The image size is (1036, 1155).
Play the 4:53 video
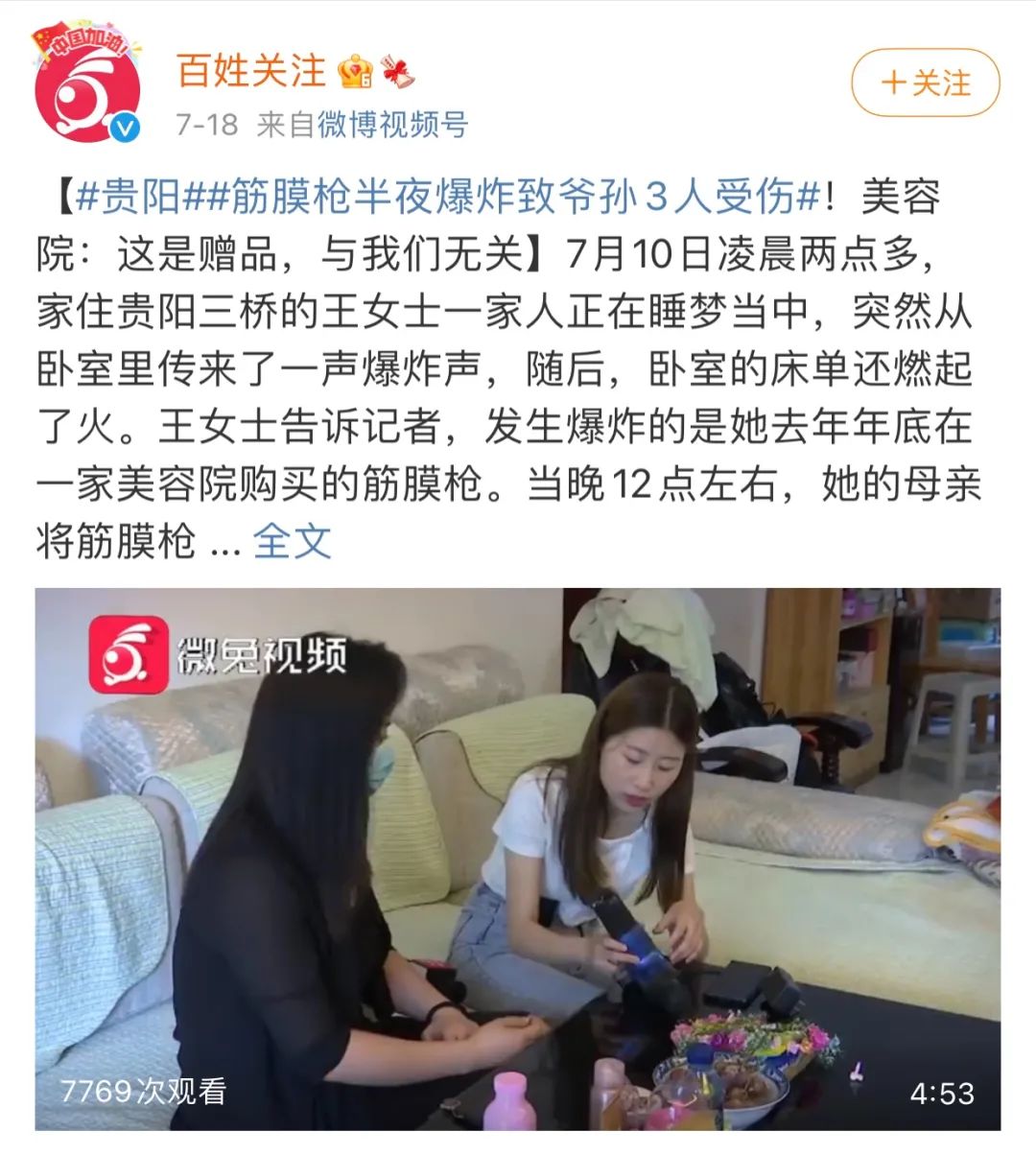518,859
